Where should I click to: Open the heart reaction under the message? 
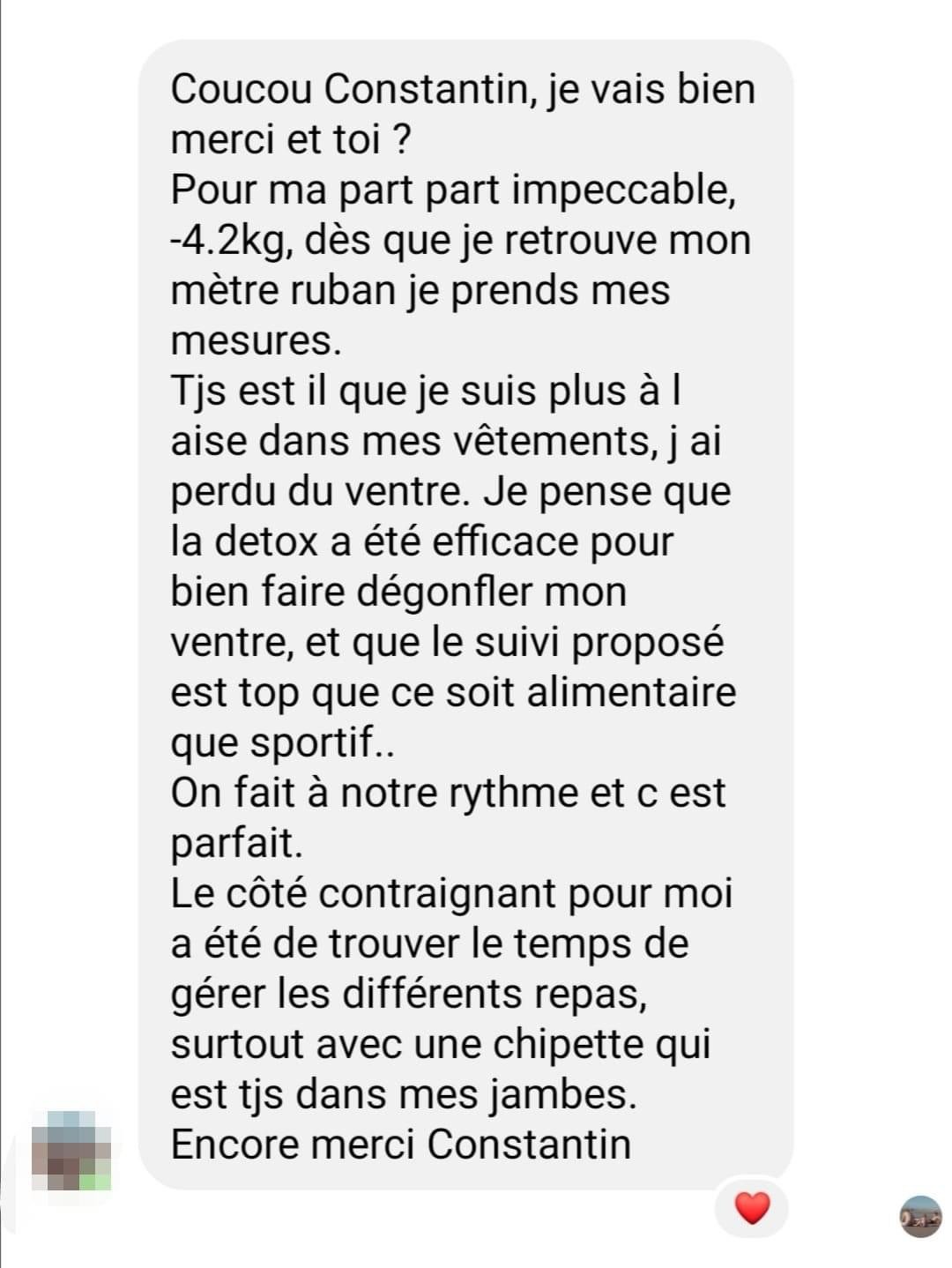(x=752, y=1207)
